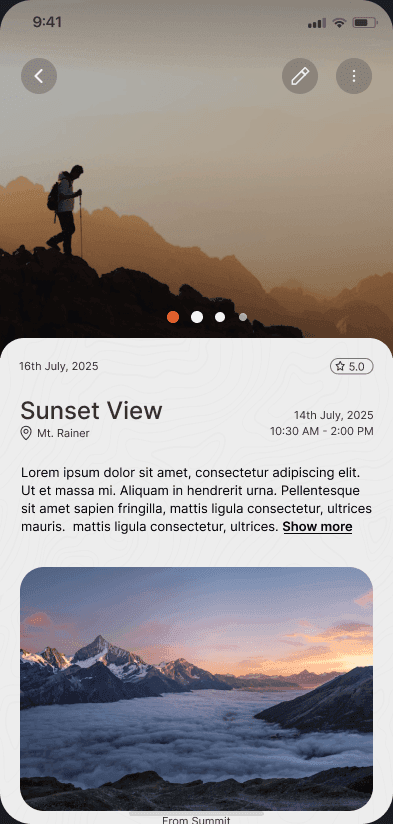
Task: Expand description via Show more
Action: click(317, 527)
